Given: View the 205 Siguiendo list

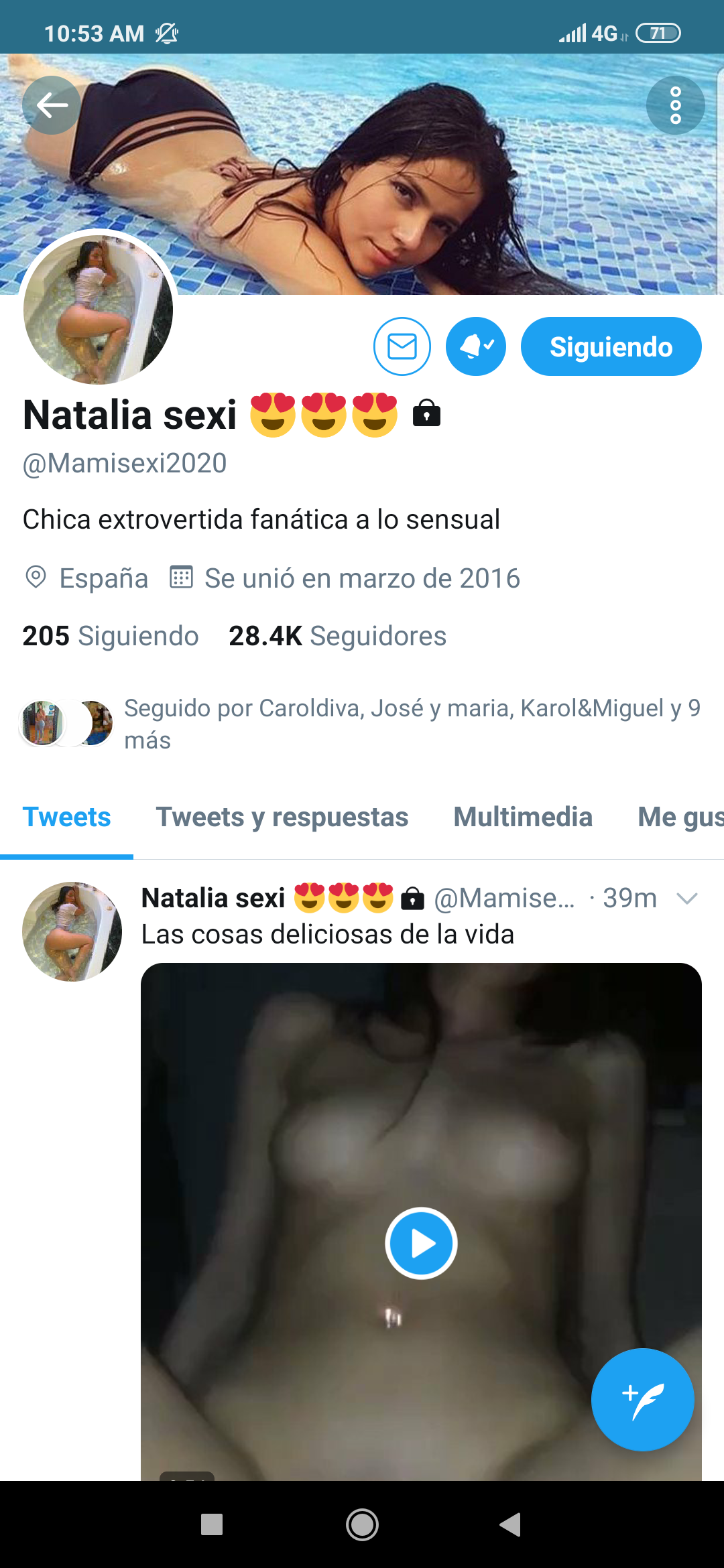Looking at the screenshot, I should tap(111, 636).
